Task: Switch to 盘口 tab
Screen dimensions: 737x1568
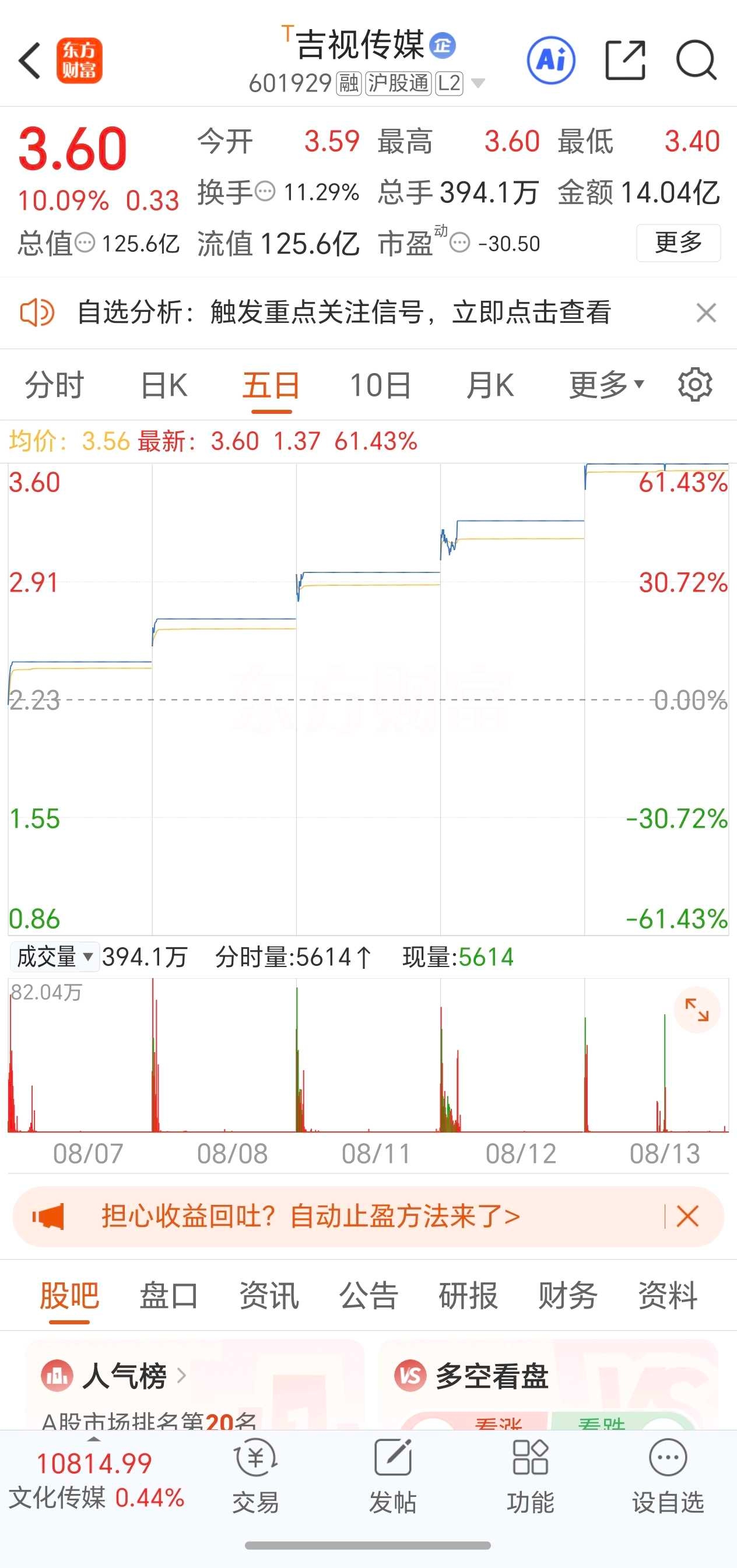Action: pos(169,1295)
